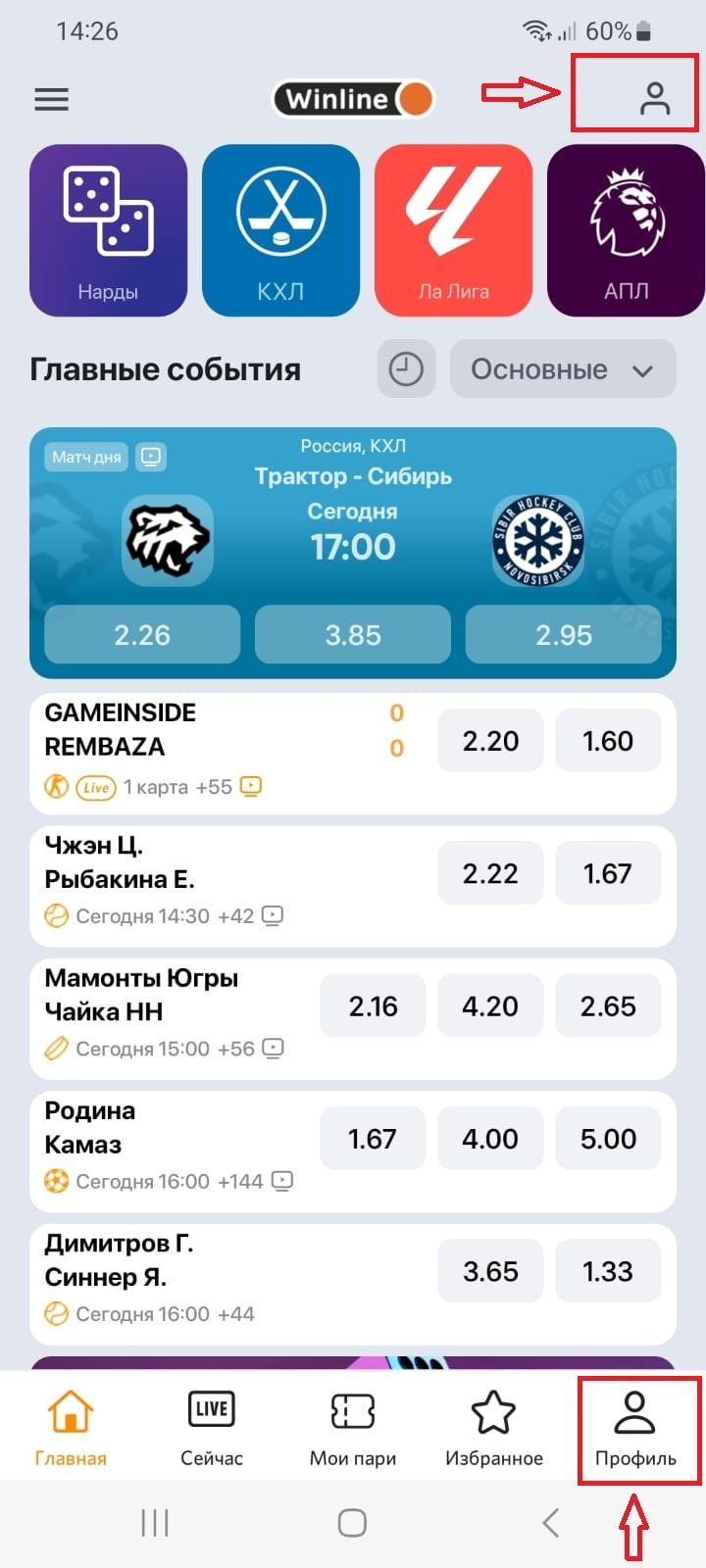Open the hamburger menu
This screenshot has height=1568, width=706.
pos(52,99)
